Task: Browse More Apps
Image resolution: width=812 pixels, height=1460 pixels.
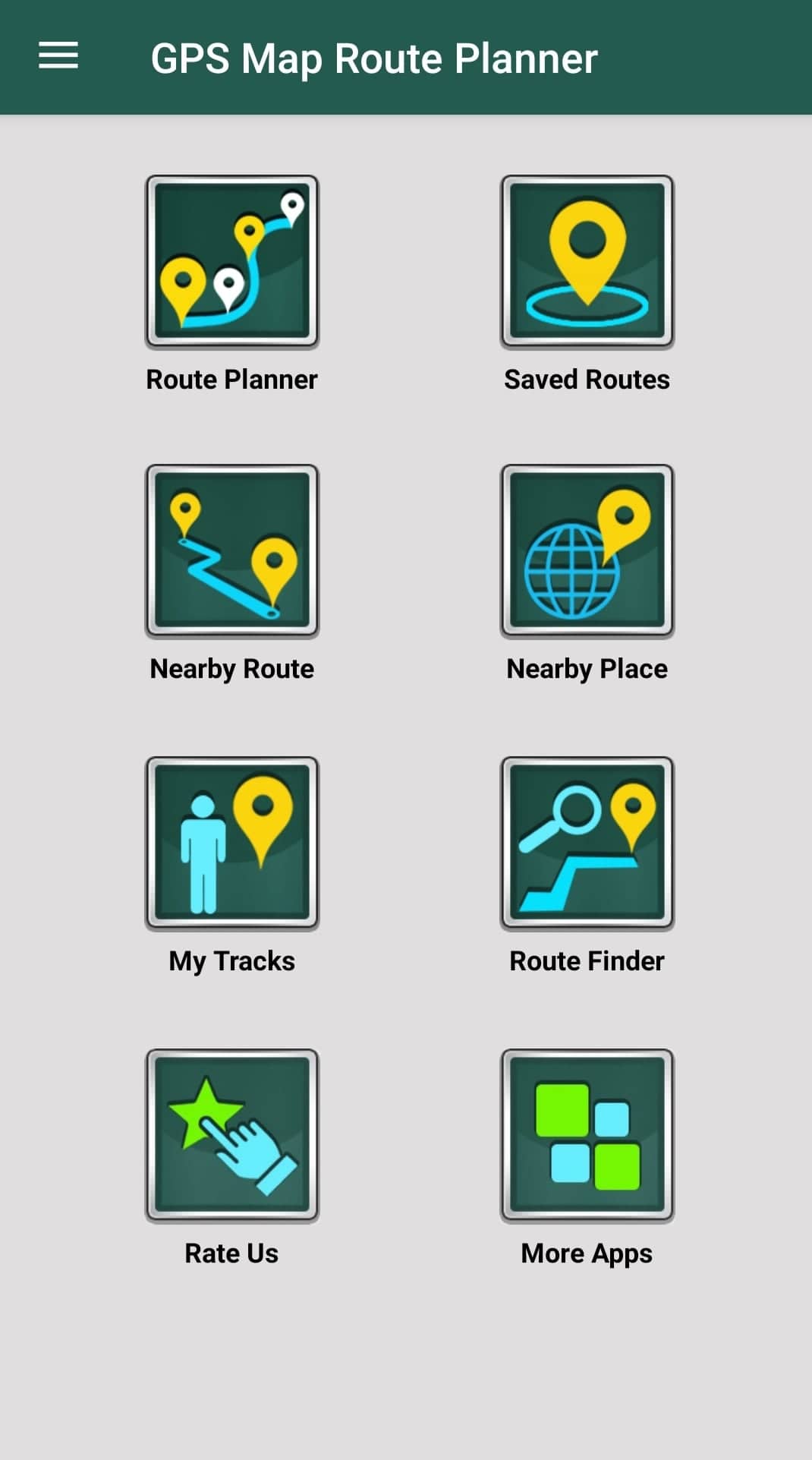Action: pyautogui.click(x=587, y=1135)
